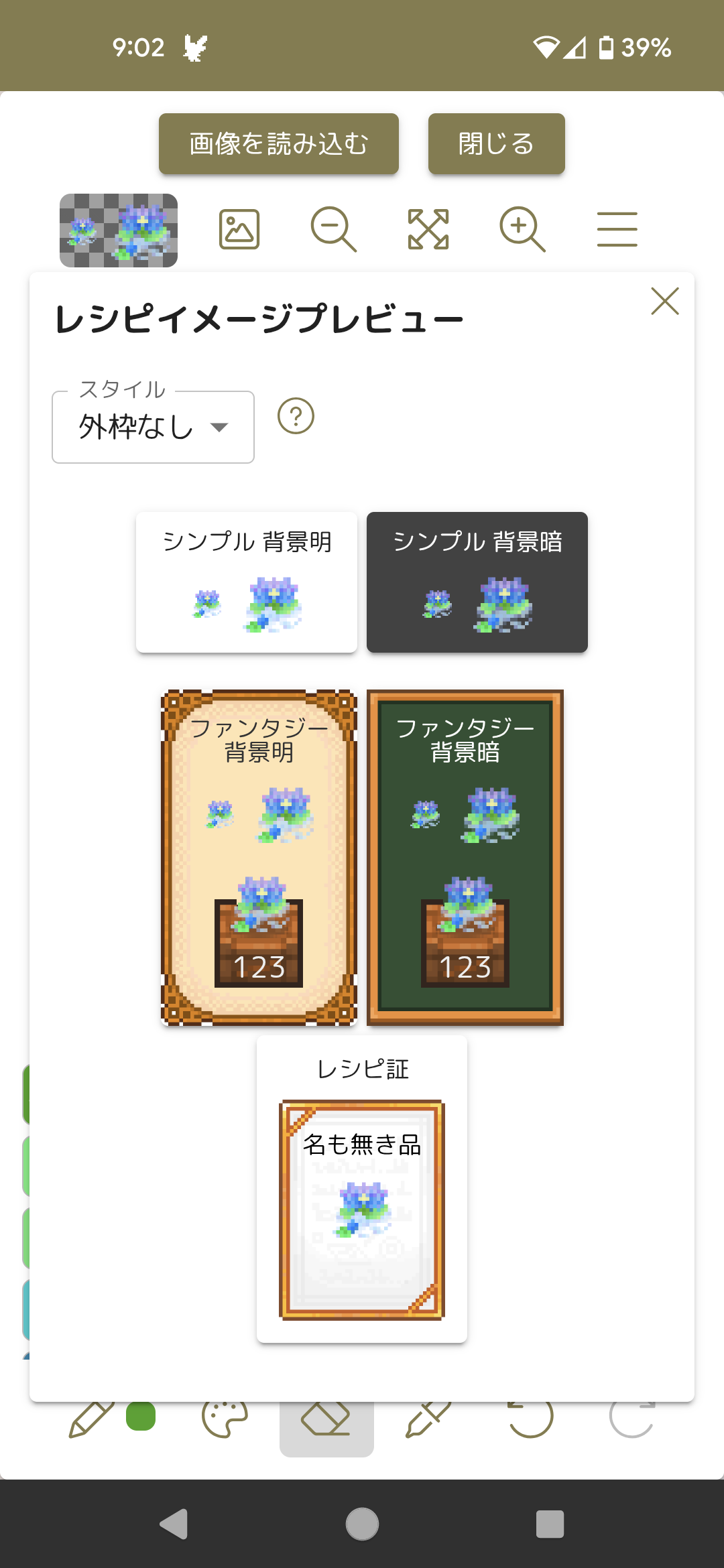The image size is (724, 1568).
Task: Fit image to screen with expand icon
Action: 428,229
